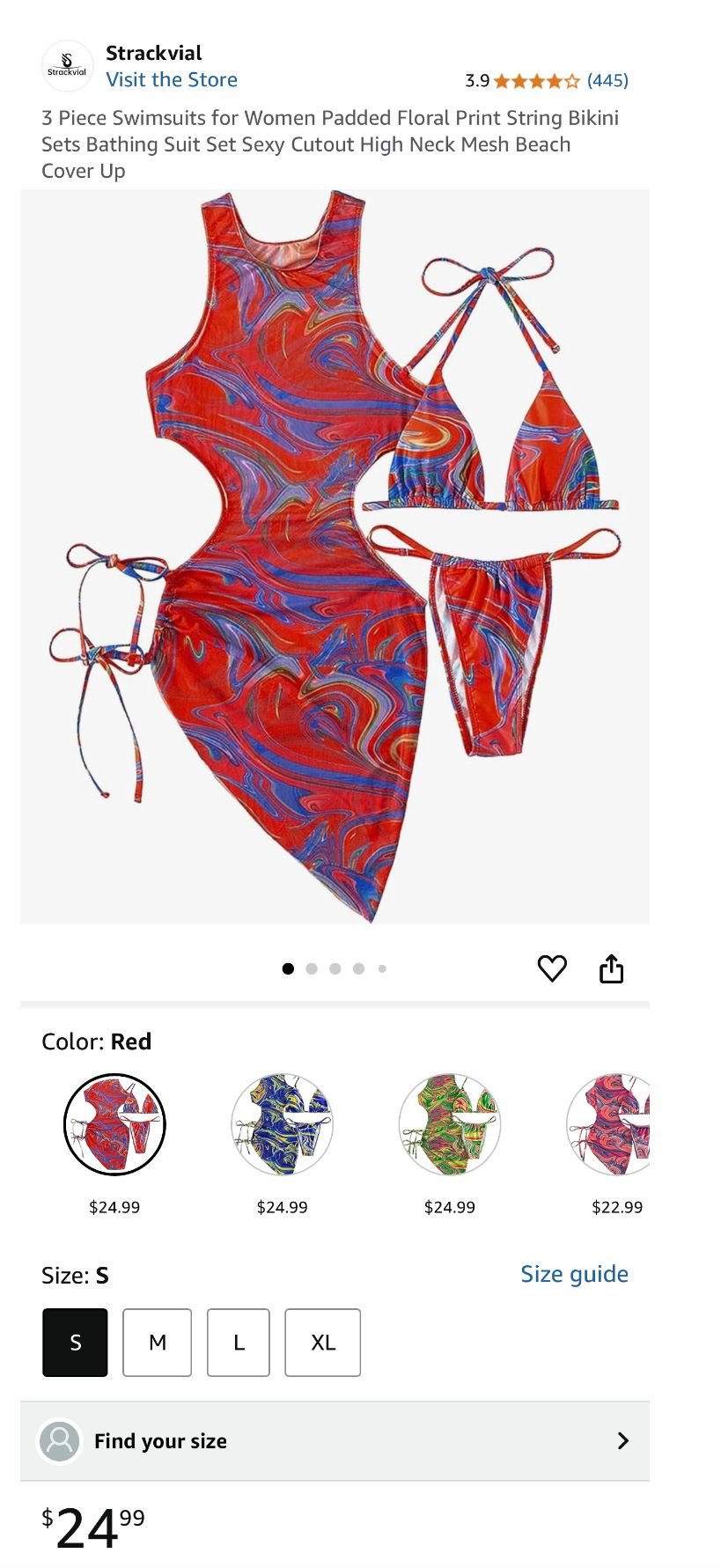Select size M

point(157,1343)
